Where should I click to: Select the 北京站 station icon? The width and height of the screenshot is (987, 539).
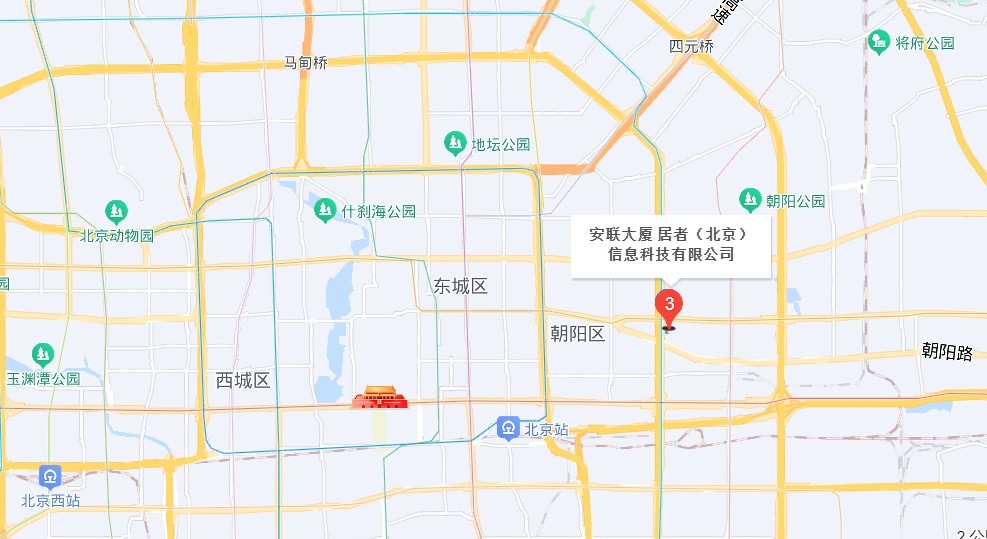coord(508,429)
